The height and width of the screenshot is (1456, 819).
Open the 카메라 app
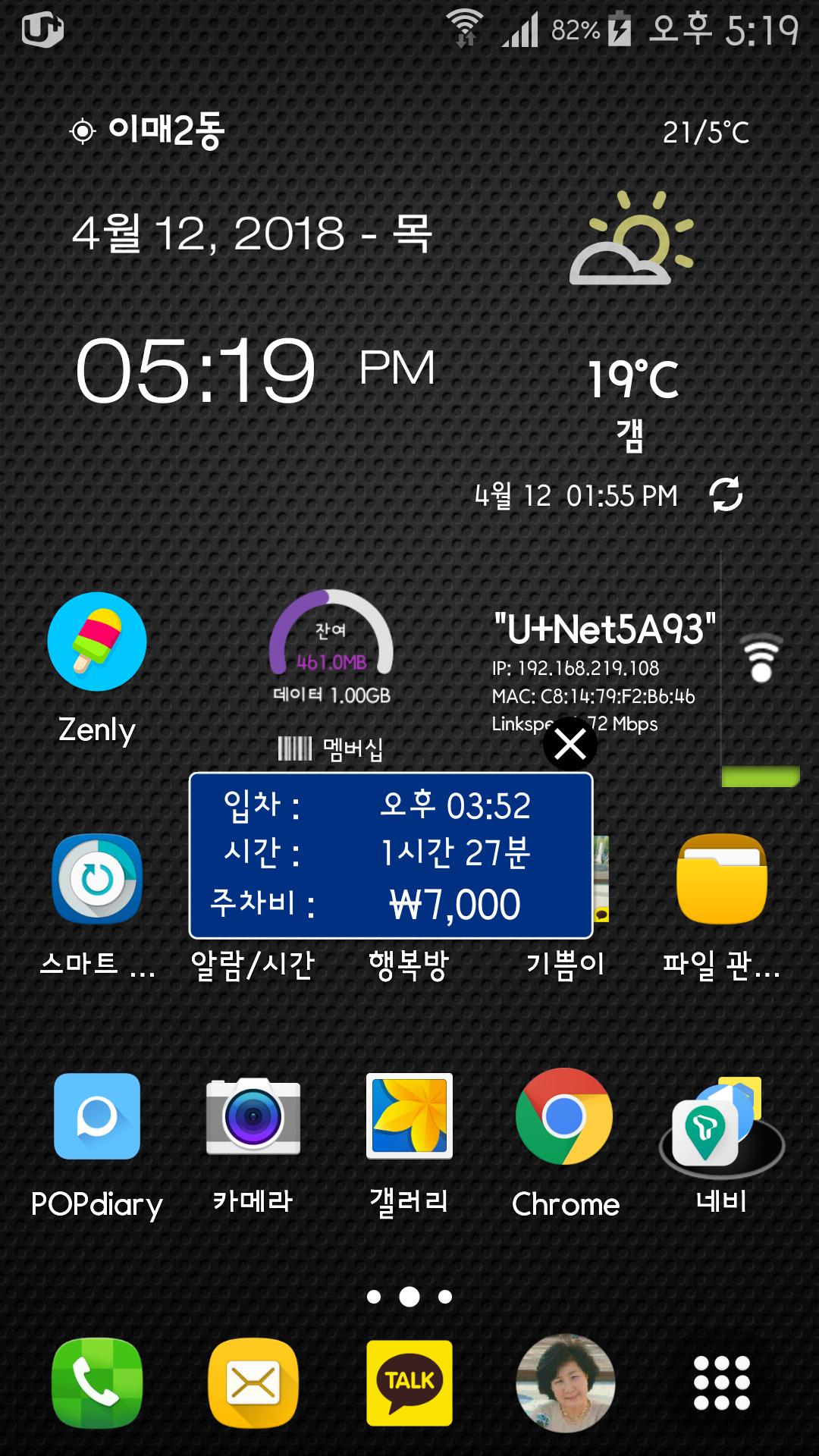click(x=253, y=1116)
